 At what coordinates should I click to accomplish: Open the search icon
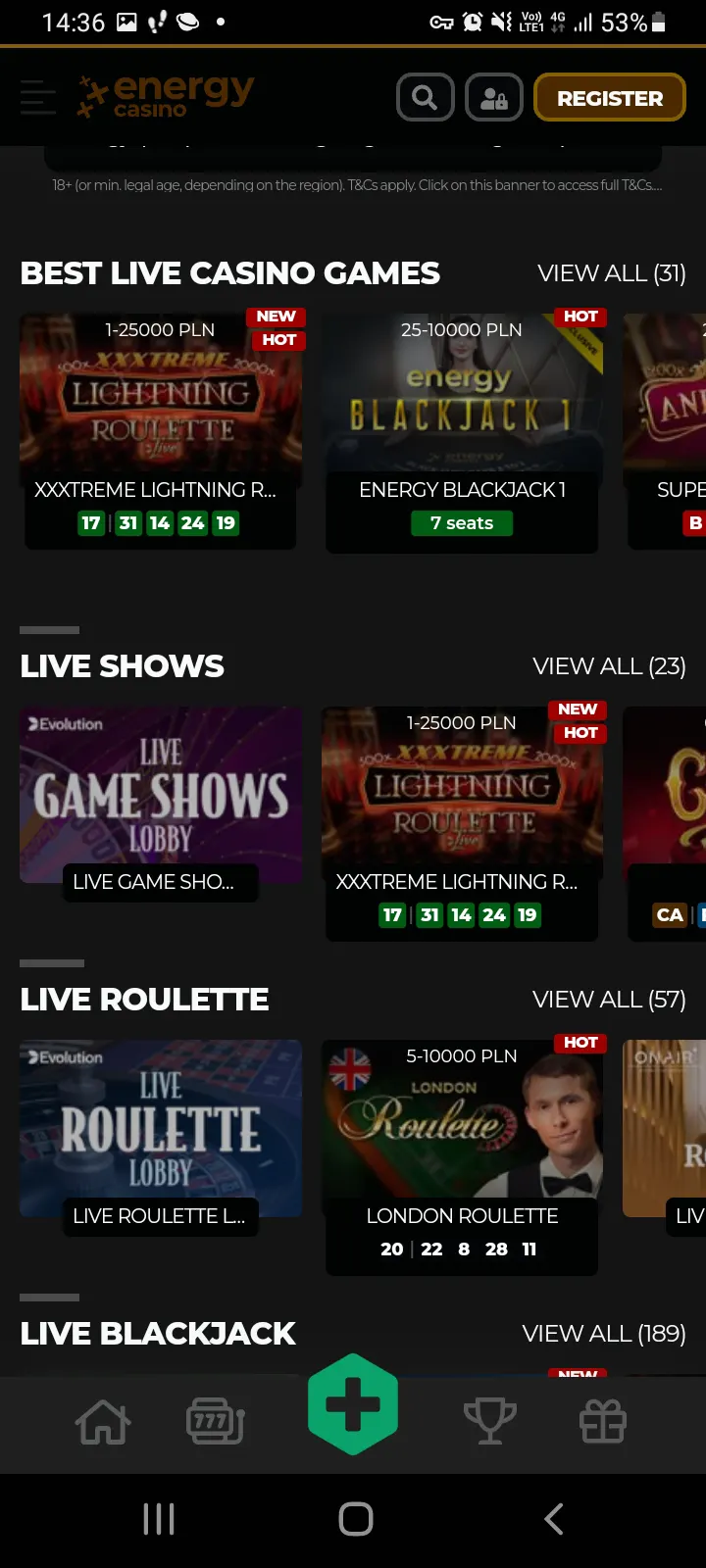(425, 98)
